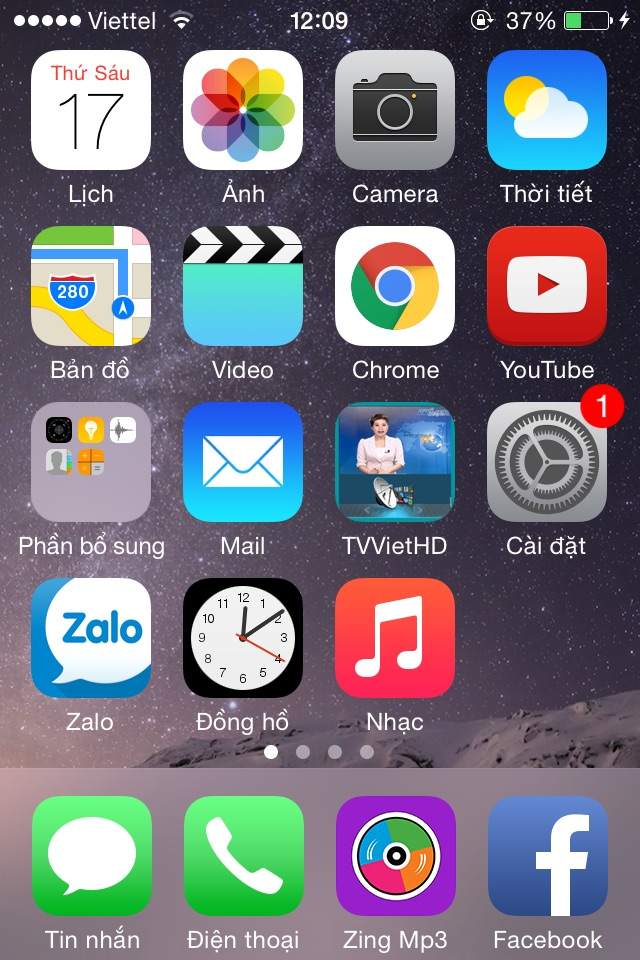Tap the home screen page indicator dots

click(x=319, y=752)
